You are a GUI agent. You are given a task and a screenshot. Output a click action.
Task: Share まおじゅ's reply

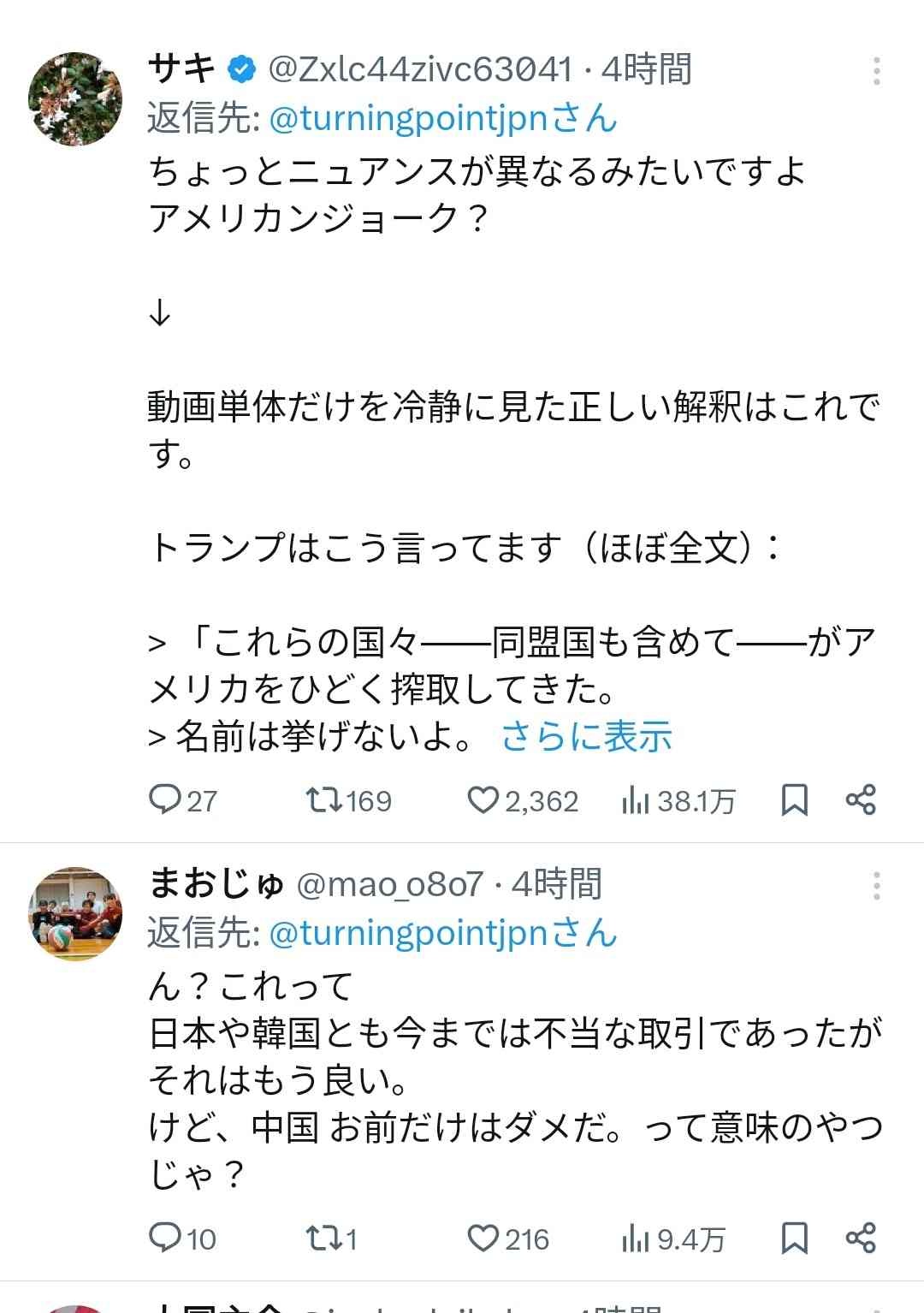tap(861, 1238)
